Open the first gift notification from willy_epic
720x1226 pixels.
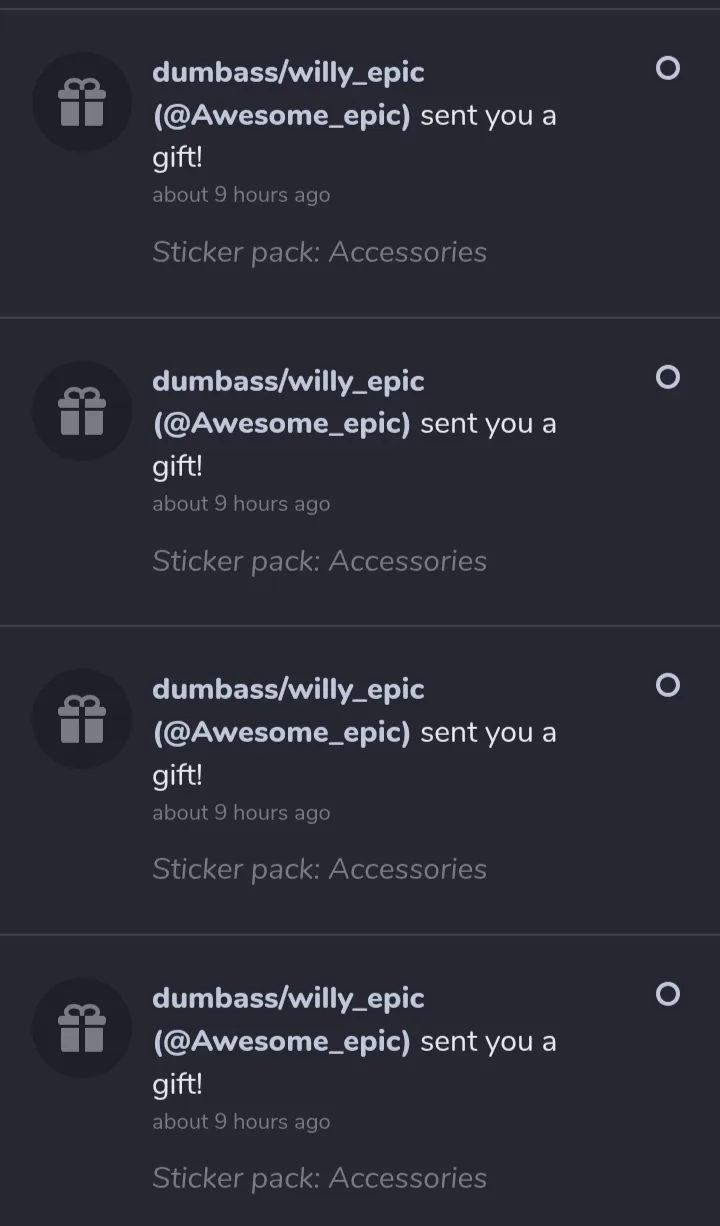360,164
